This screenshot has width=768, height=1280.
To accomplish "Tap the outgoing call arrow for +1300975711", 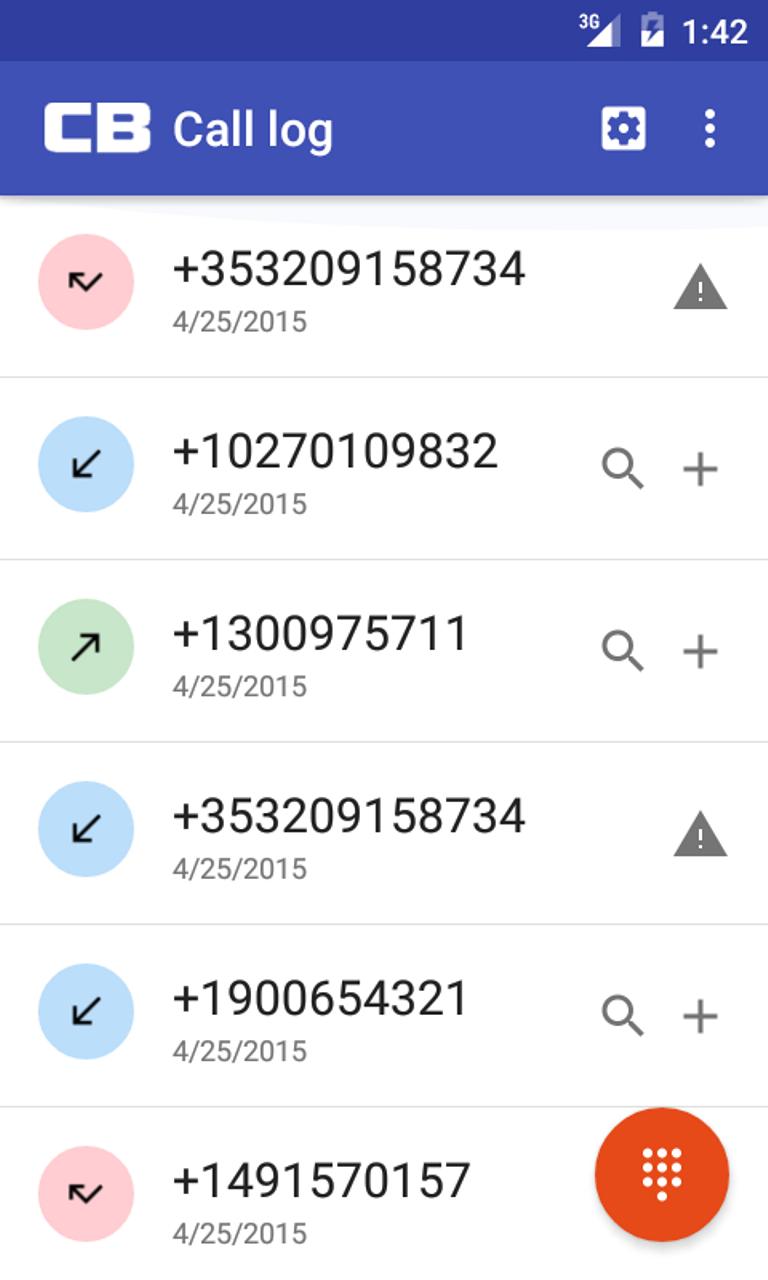I will (x=86, y=647).
